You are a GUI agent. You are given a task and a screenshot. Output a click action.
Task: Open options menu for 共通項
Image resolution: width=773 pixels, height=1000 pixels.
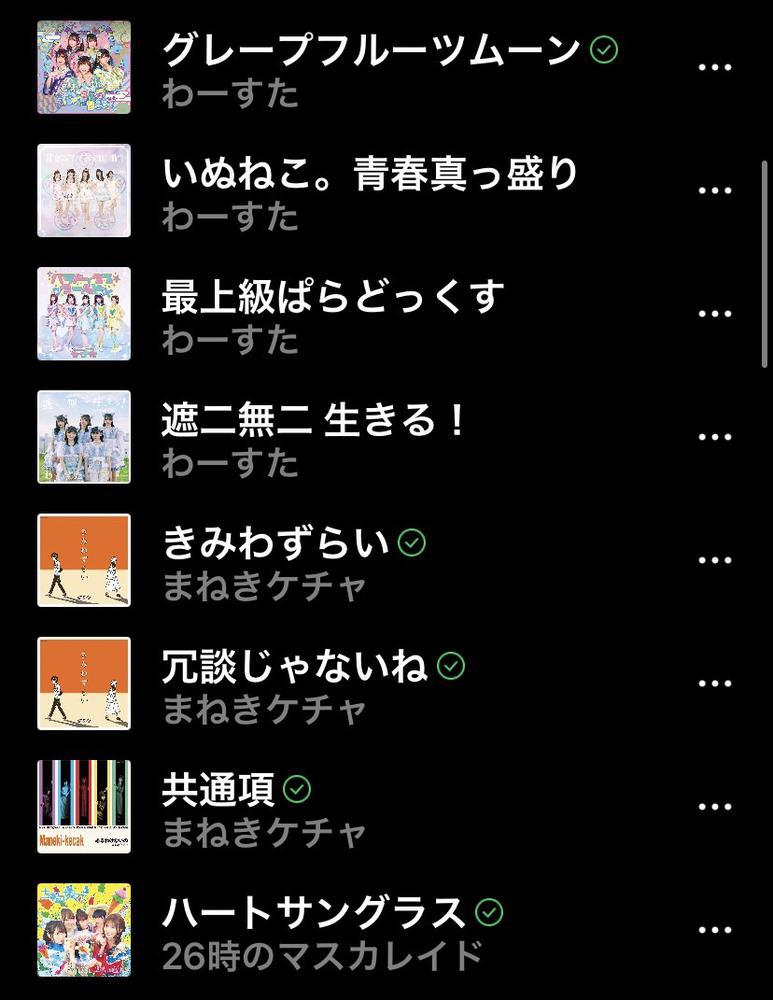tap(715, 804)
